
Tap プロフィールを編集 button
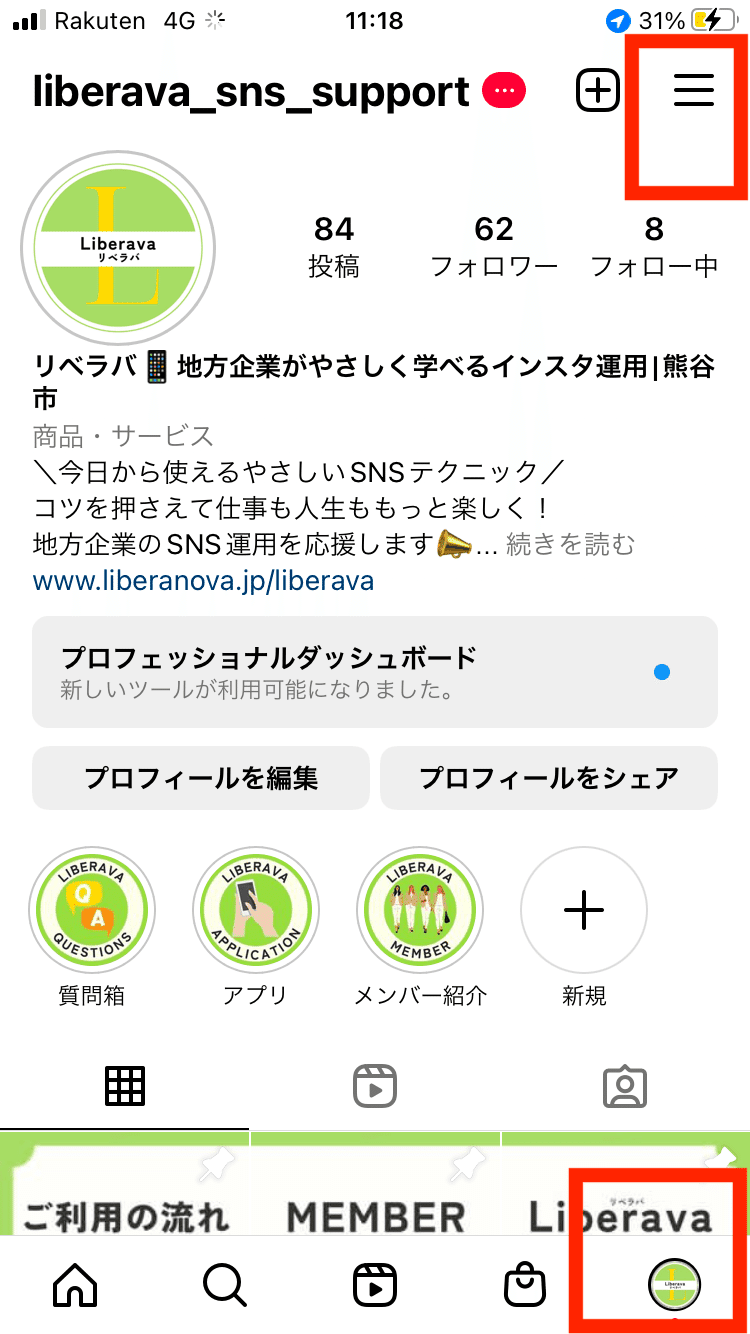click(201, 778)
